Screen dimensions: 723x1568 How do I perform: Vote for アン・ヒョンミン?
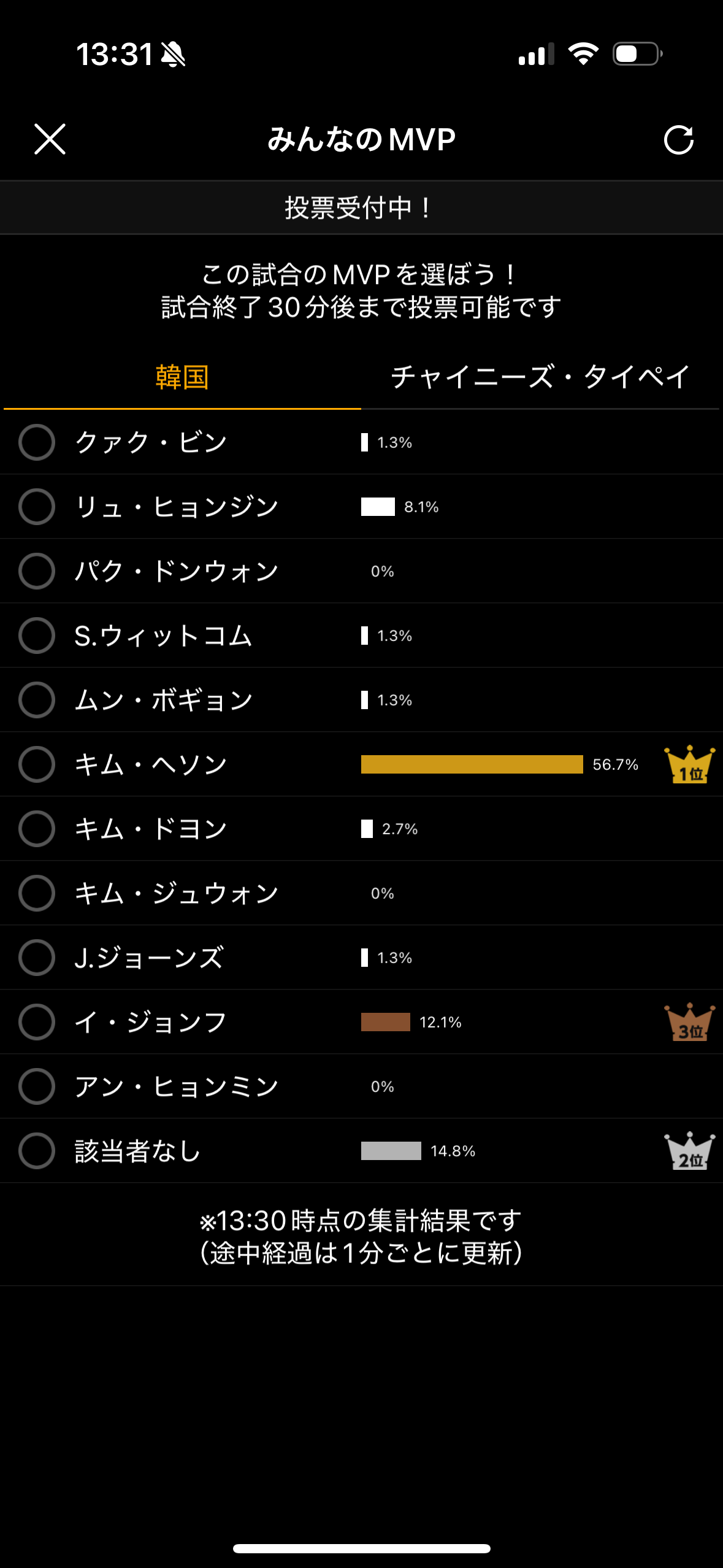click(x=37, y=1086)
